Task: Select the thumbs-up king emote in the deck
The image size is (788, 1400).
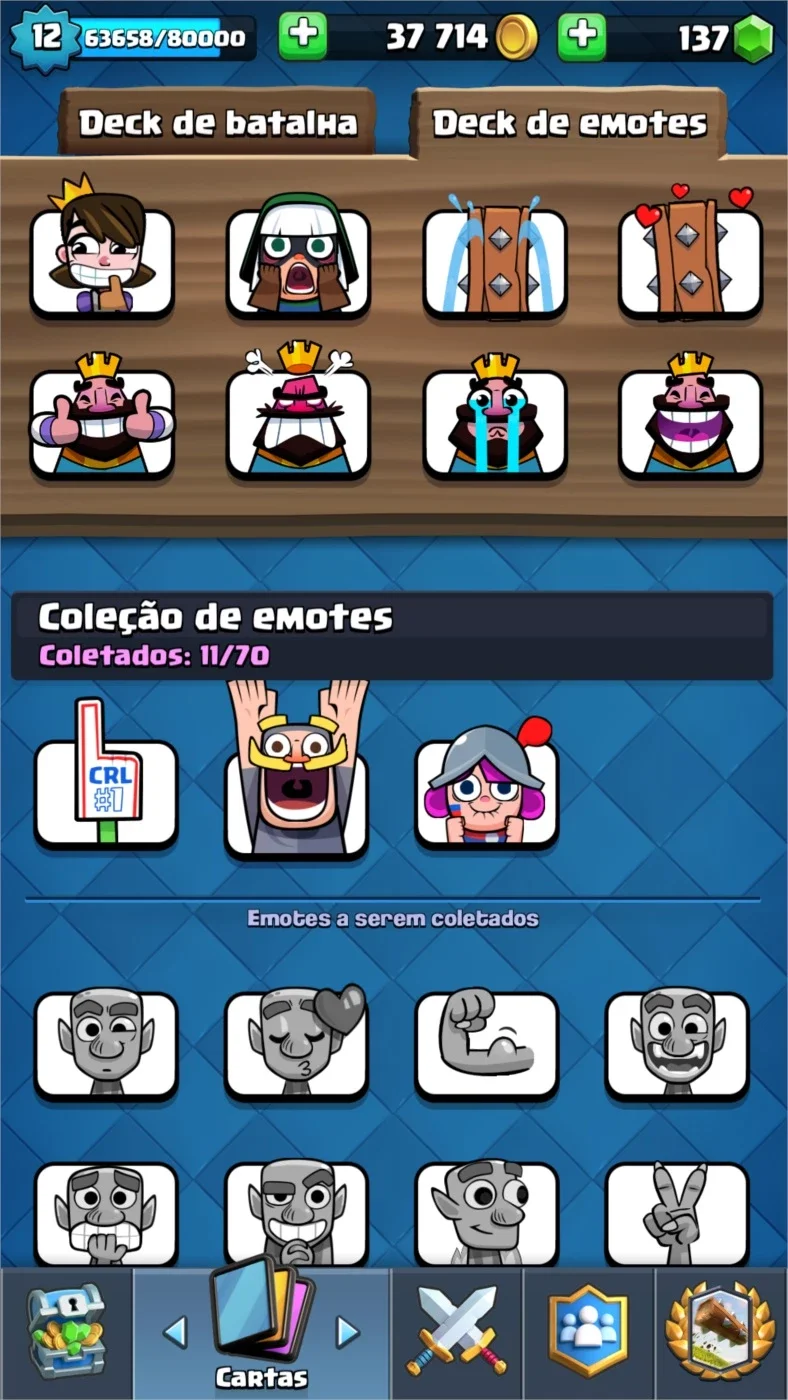Action: (102, 416)
